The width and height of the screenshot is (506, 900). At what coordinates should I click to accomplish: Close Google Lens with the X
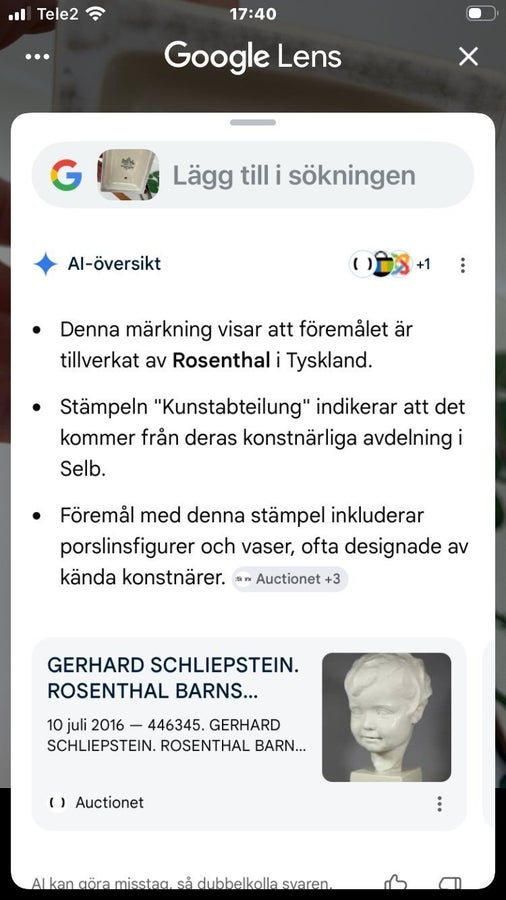[468, 56]
